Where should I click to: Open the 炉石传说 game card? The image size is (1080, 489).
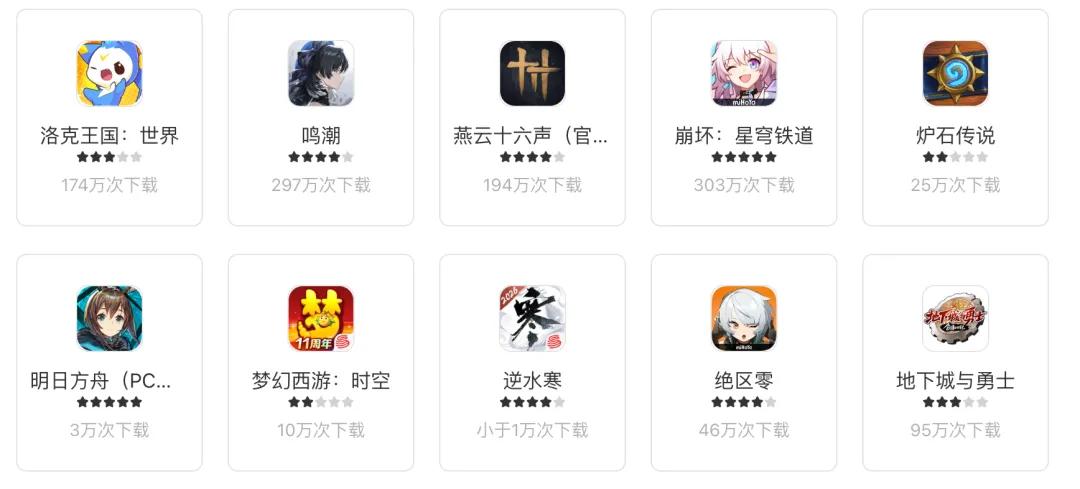(x=955, y=118)
